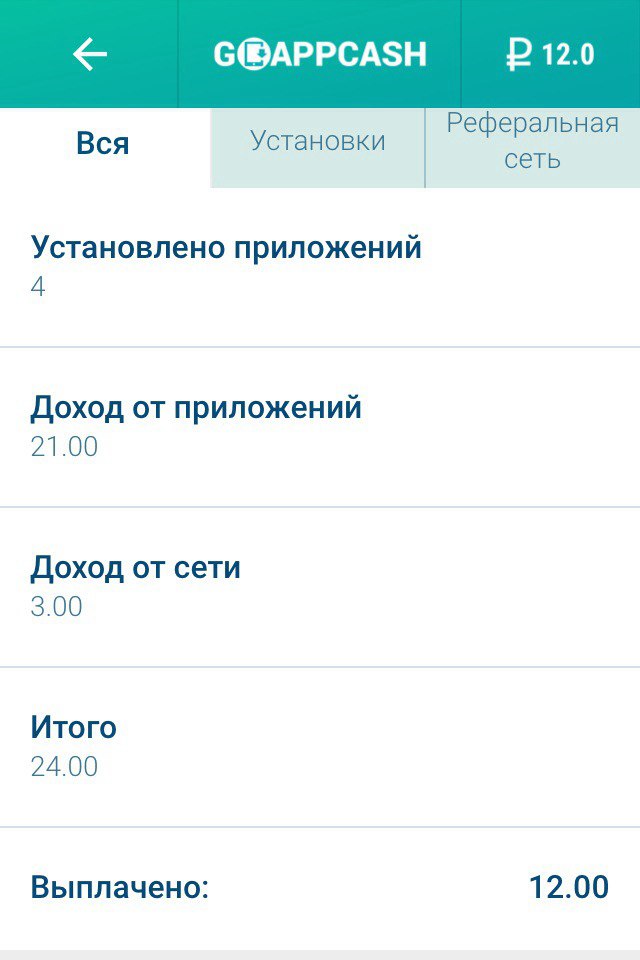Screen dimensions: 640x960
Task: Select the Вся tab
Action: click(103, 144)
